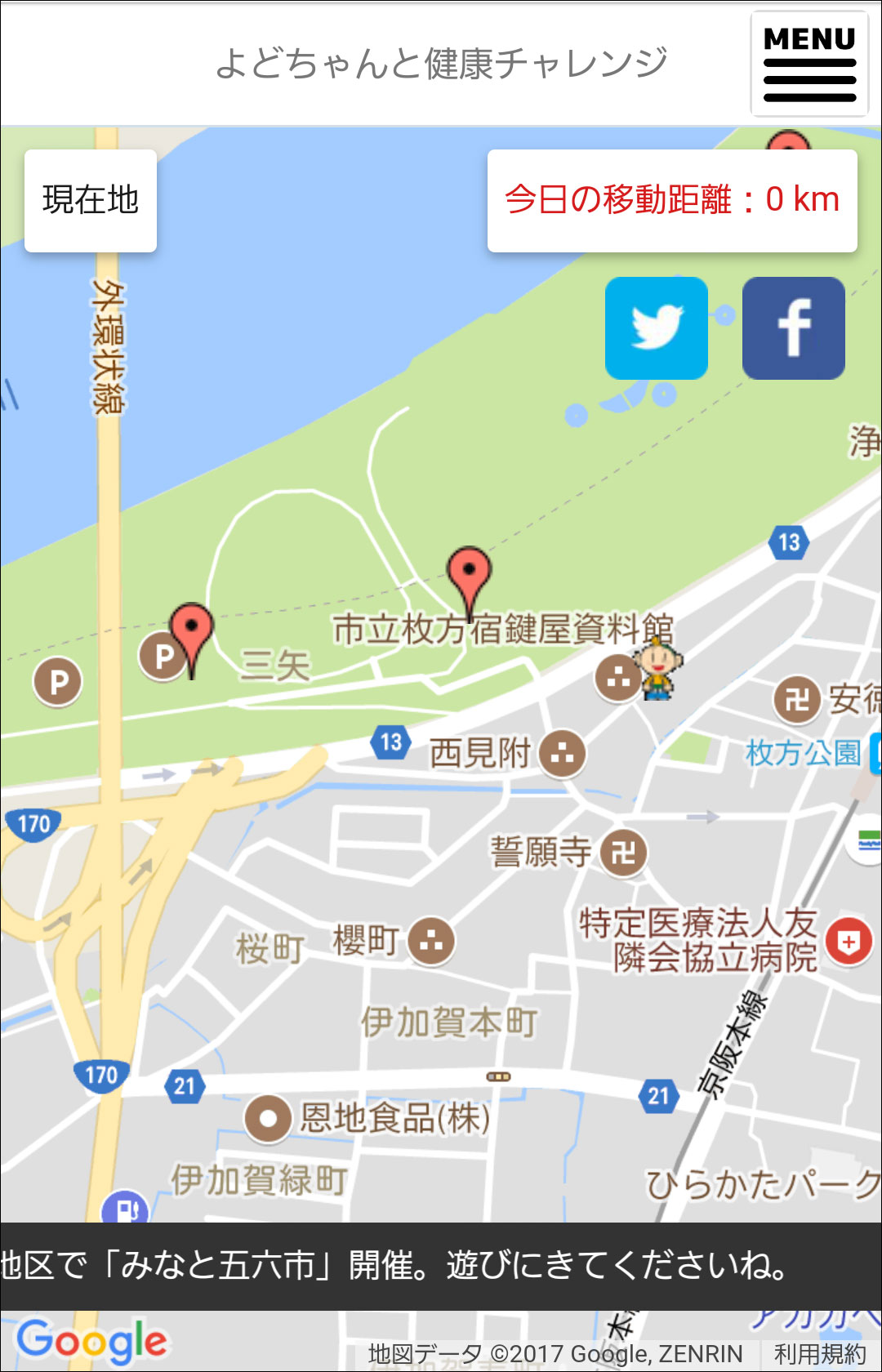Tap the partially hidden red pin by MENU

788,141
